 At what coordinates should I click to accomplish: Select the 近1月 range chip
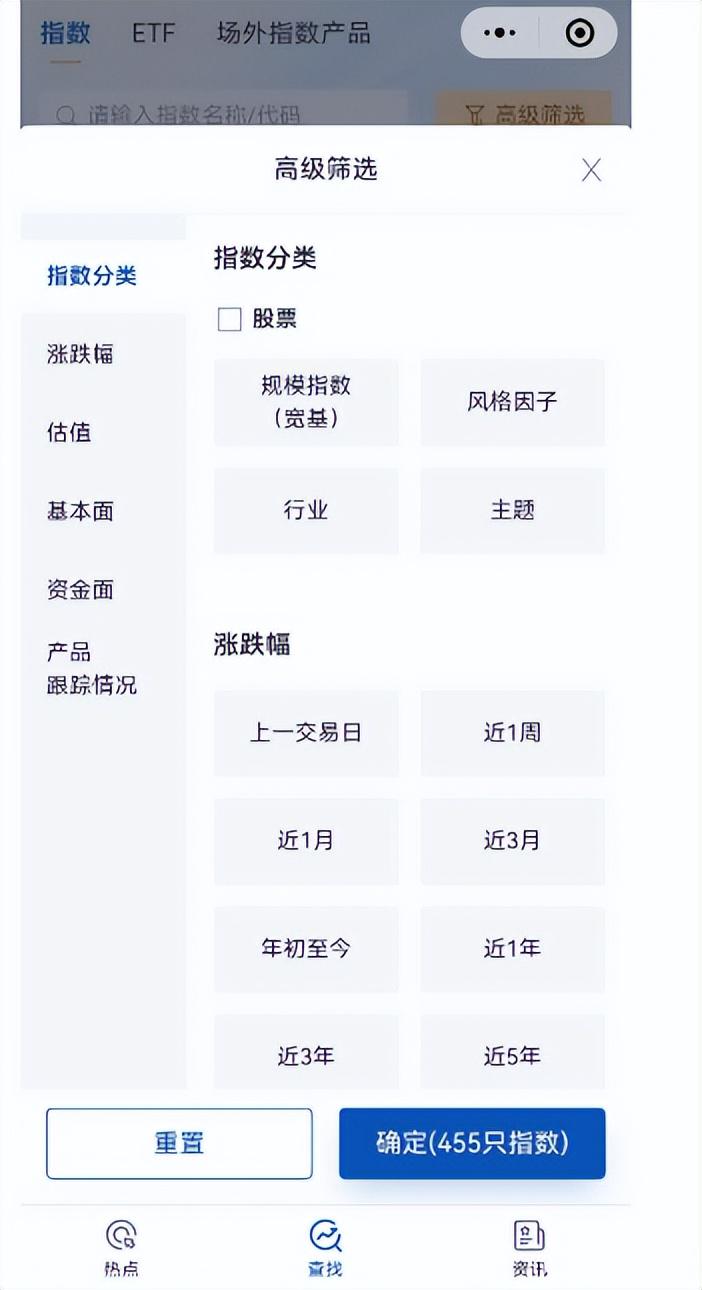point(306,841)
